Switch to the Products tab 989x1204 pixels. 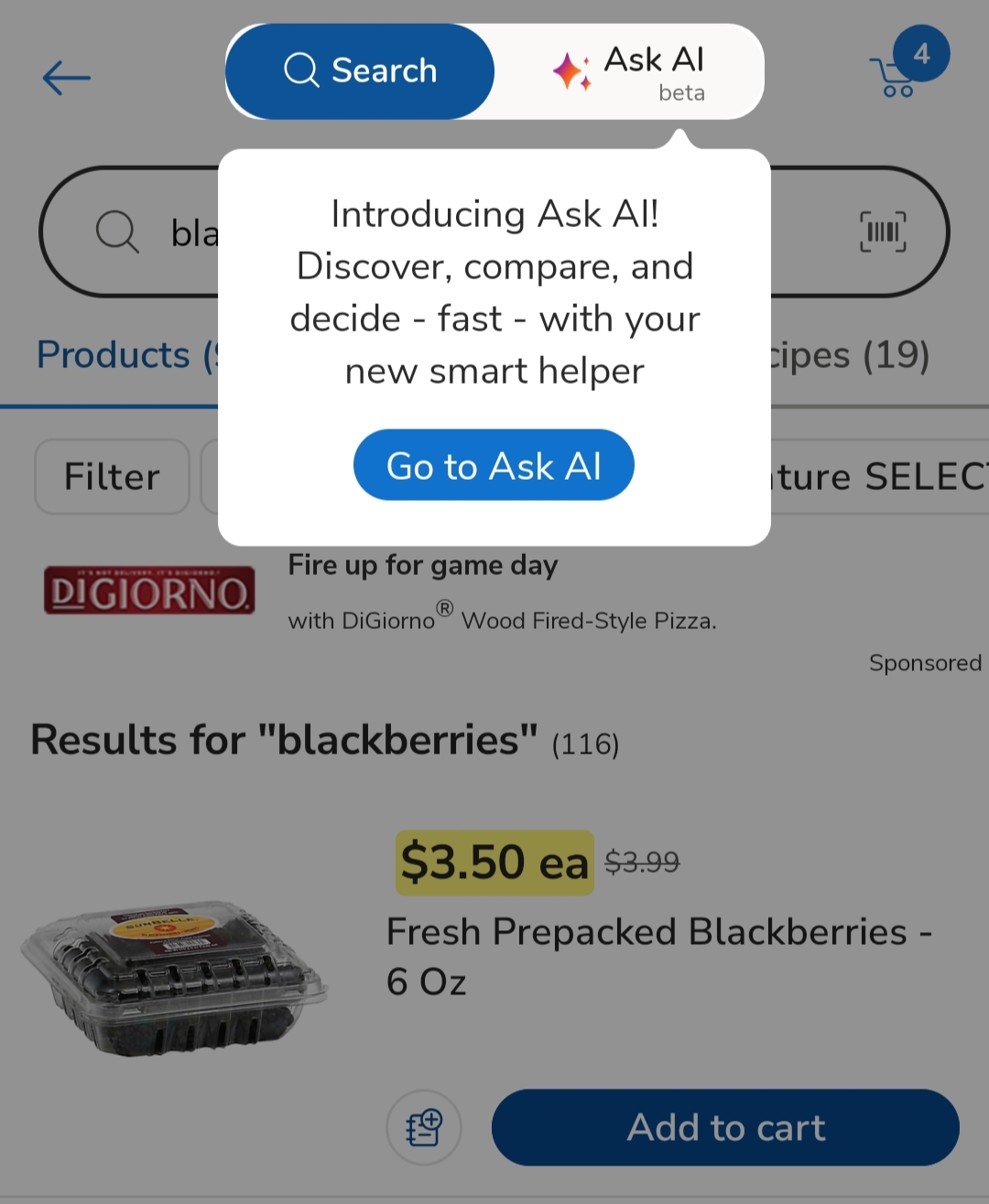[119, 355]
